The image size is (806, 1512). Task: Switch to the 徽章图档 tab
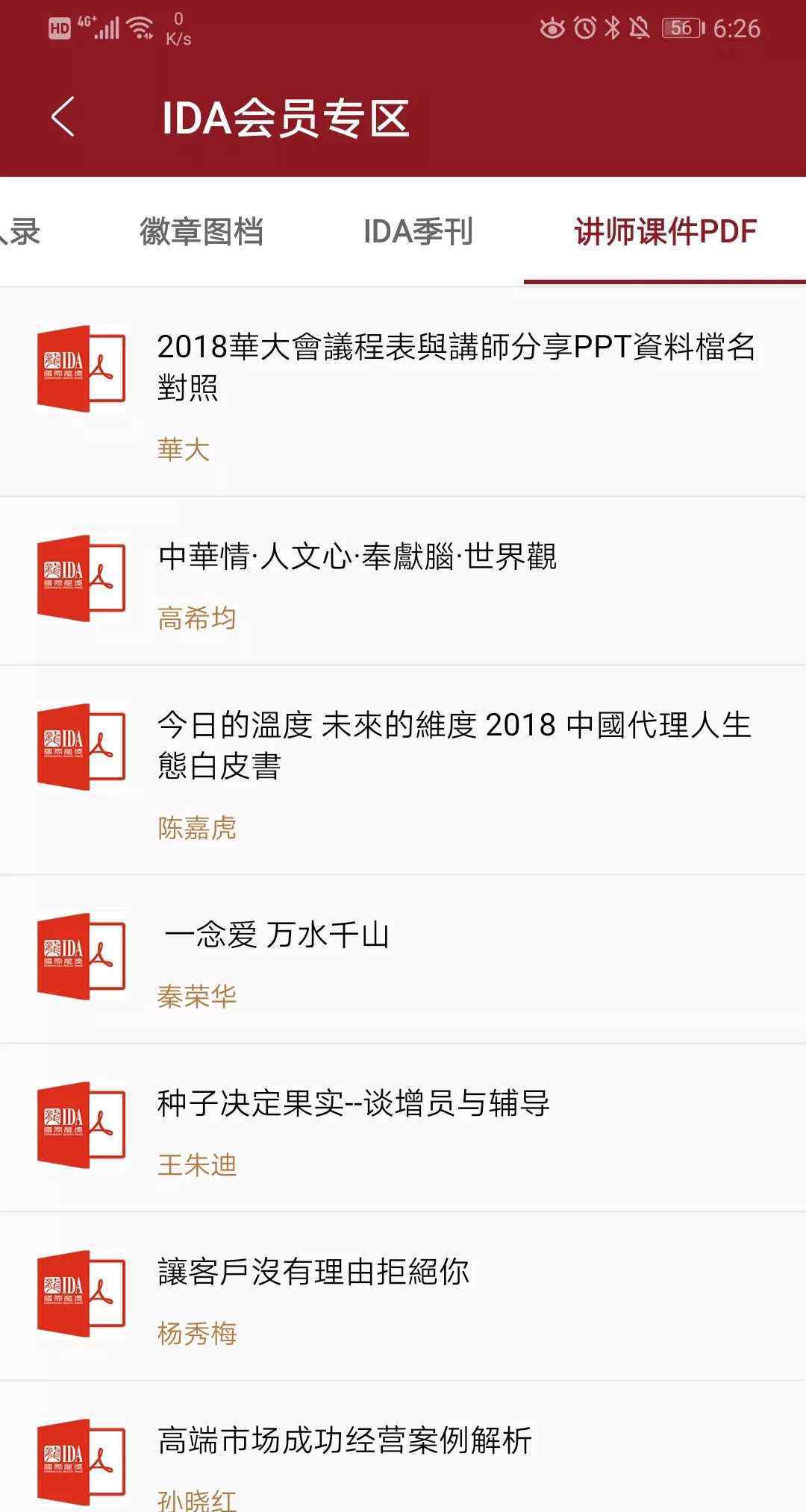pyautogui.click(x=201, y=231)
